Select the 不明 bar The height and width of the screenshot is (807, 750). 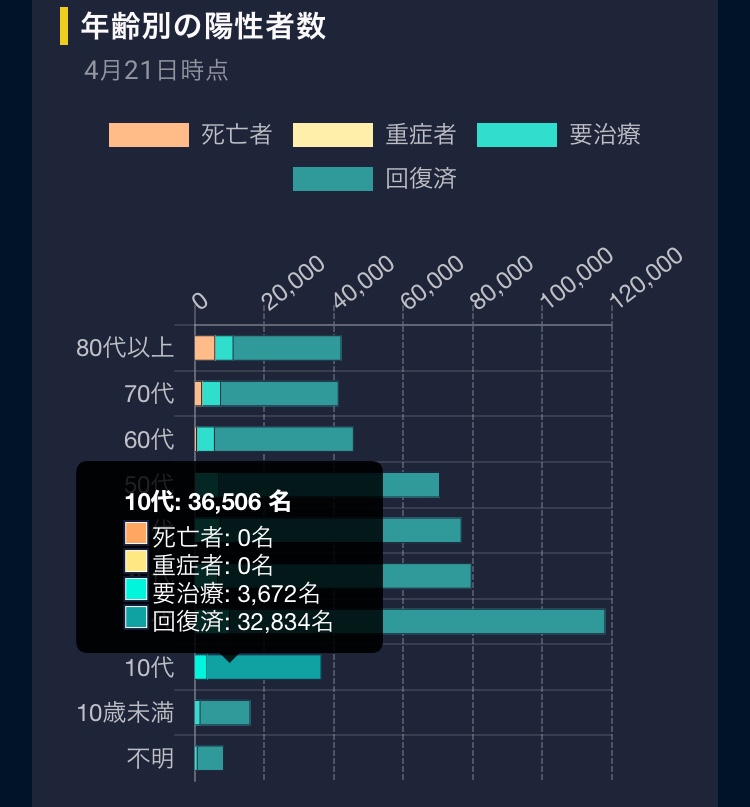pos(210,759)
